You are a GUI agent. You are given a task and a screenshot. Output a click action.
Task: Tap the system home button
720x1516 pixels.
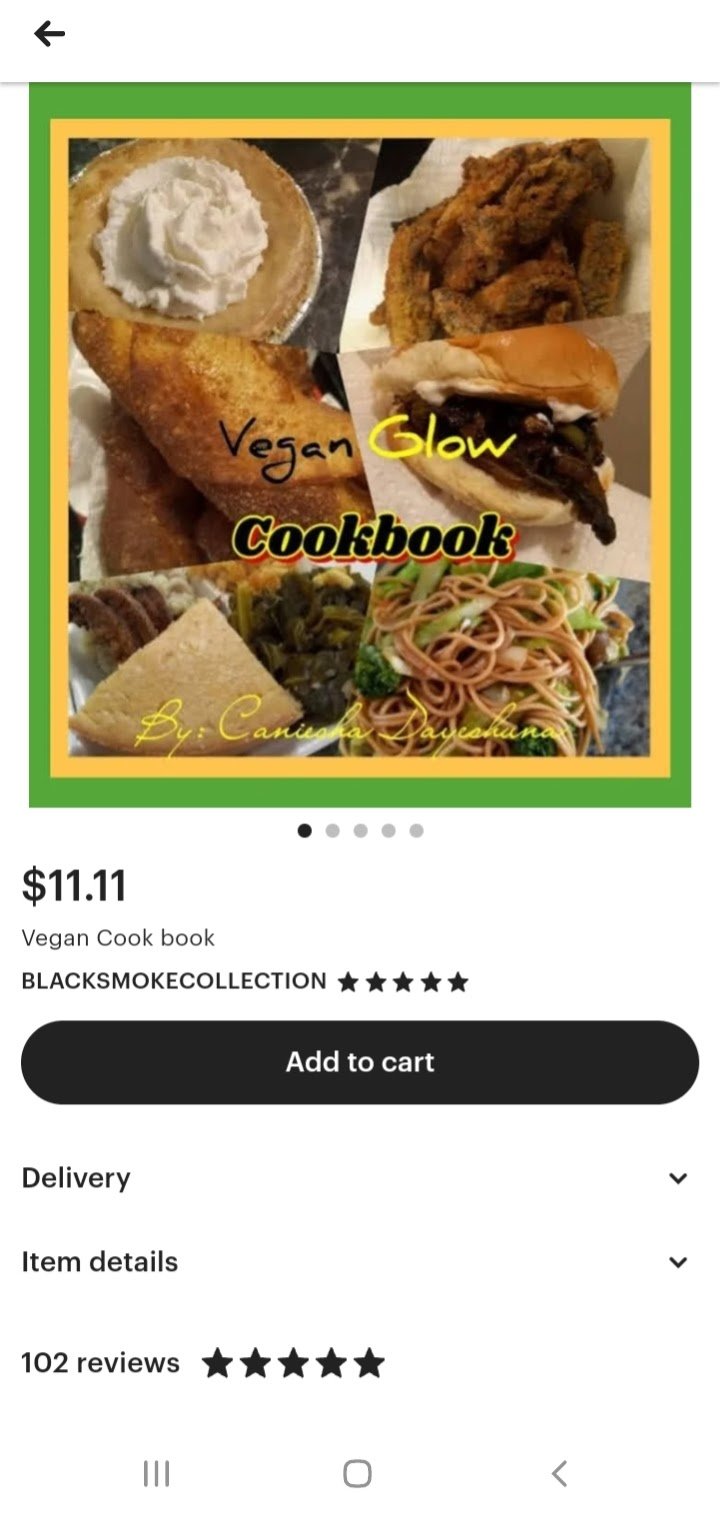tap(357, 1473)
